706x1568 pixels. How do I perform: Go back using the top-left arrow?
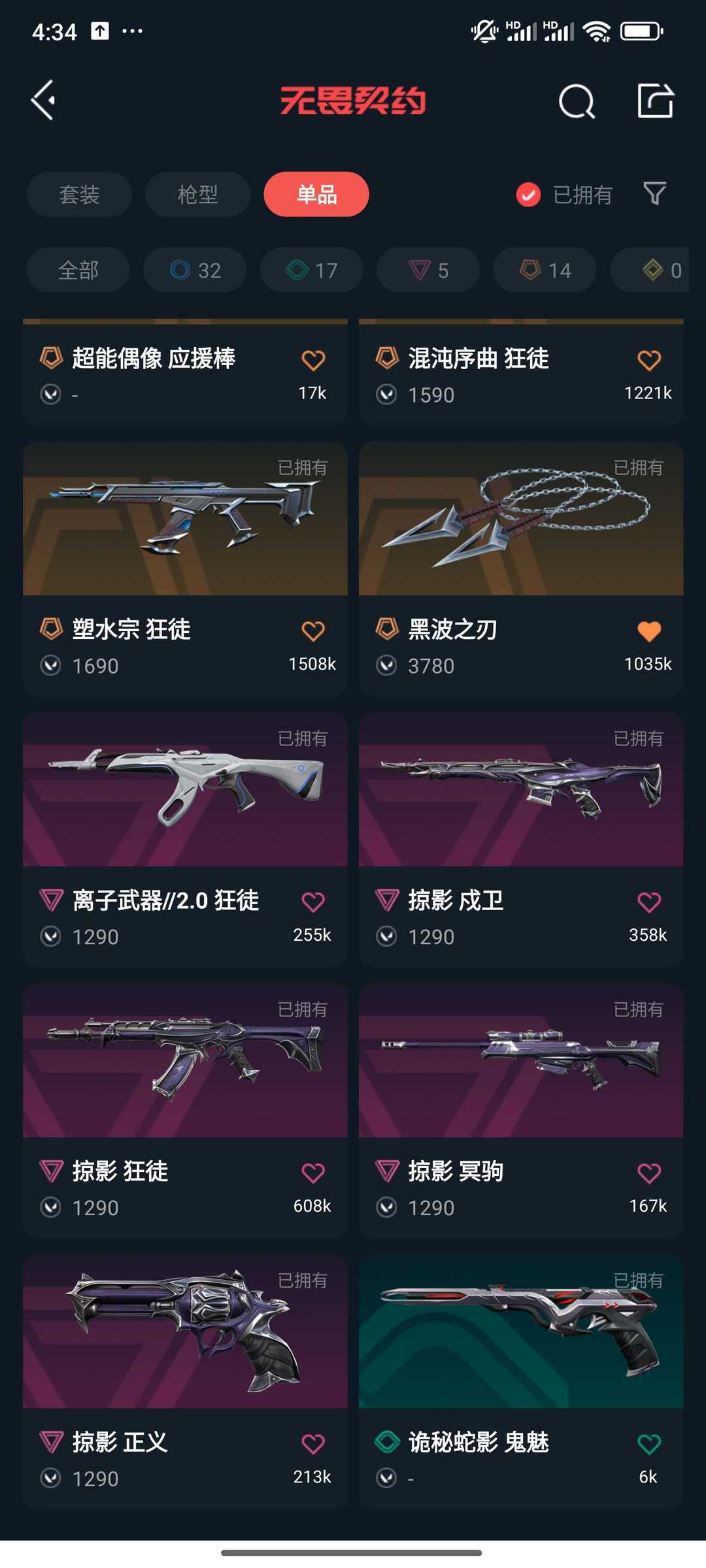click(43, 101)
